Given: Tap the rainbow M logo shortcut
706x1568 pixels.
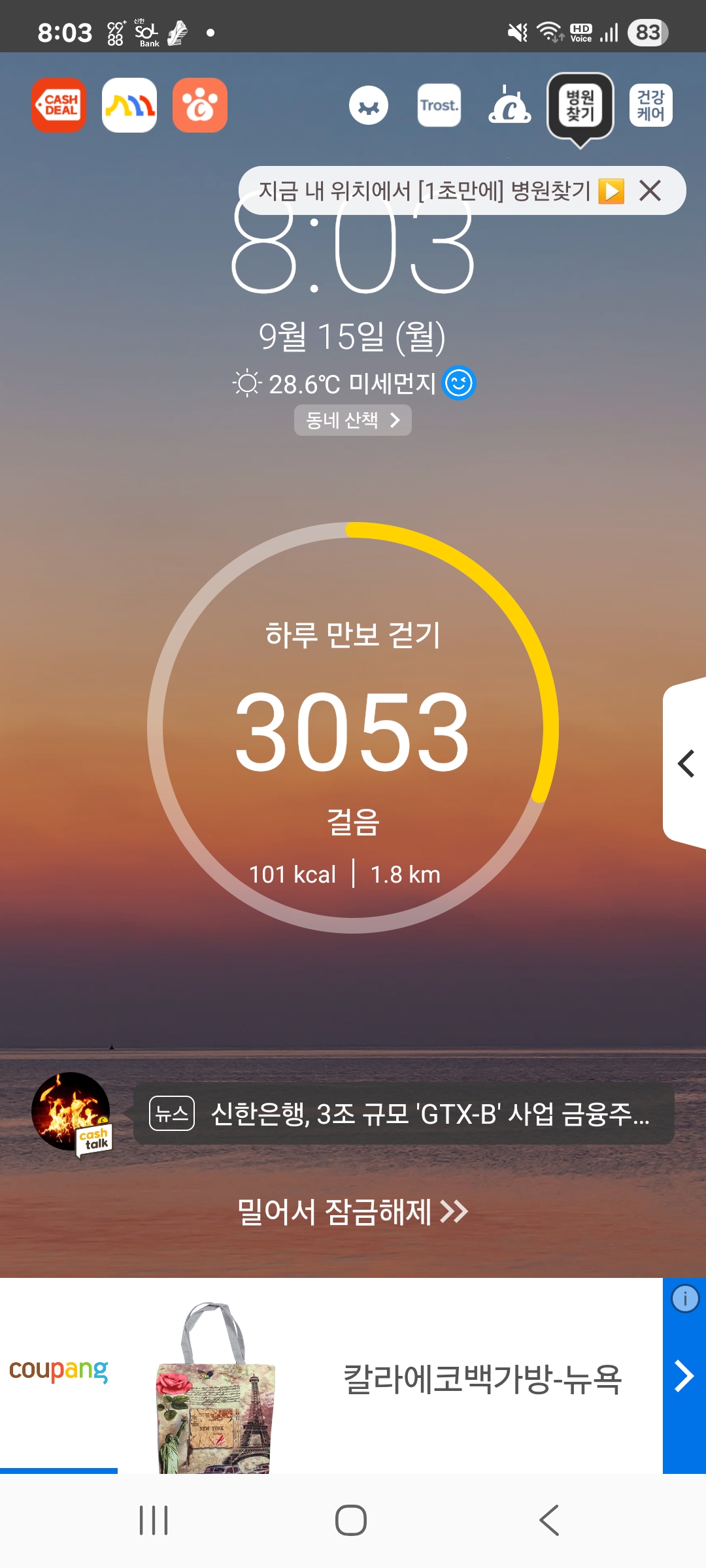Looking at the screenshot, I should (129, 105).
